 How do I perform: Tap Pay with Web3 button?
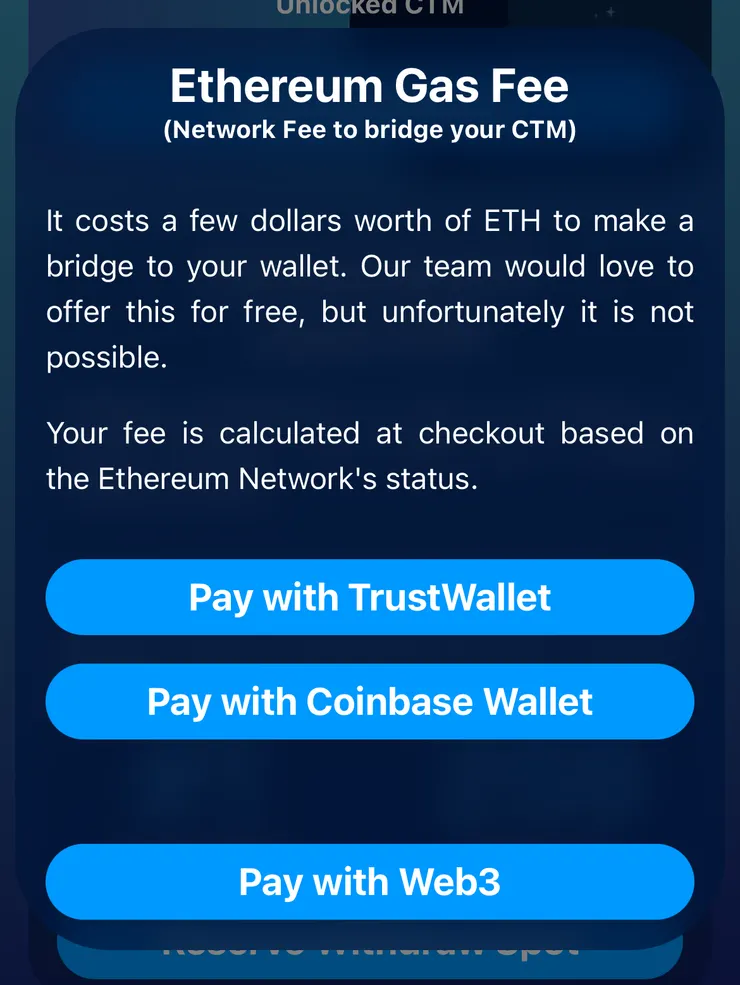pos(369,882)
